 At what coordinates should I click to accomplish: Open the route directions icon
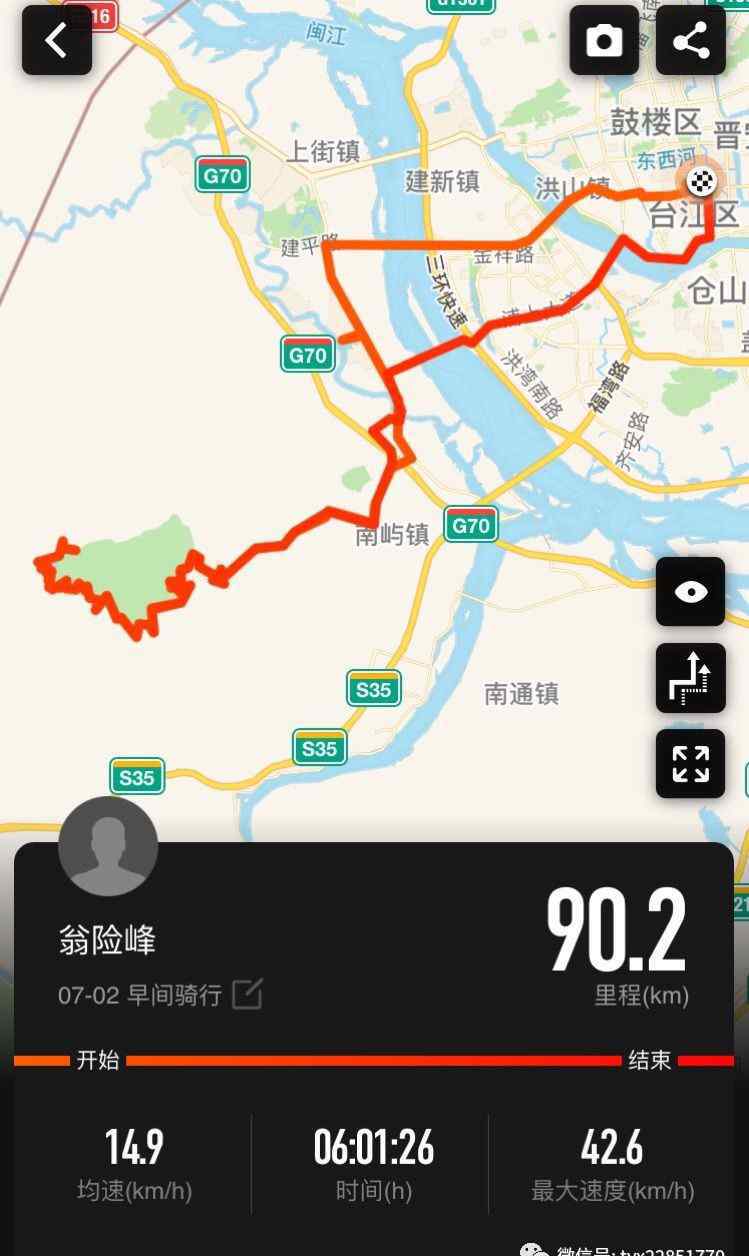pyautogui.click(x=690, y=678)
